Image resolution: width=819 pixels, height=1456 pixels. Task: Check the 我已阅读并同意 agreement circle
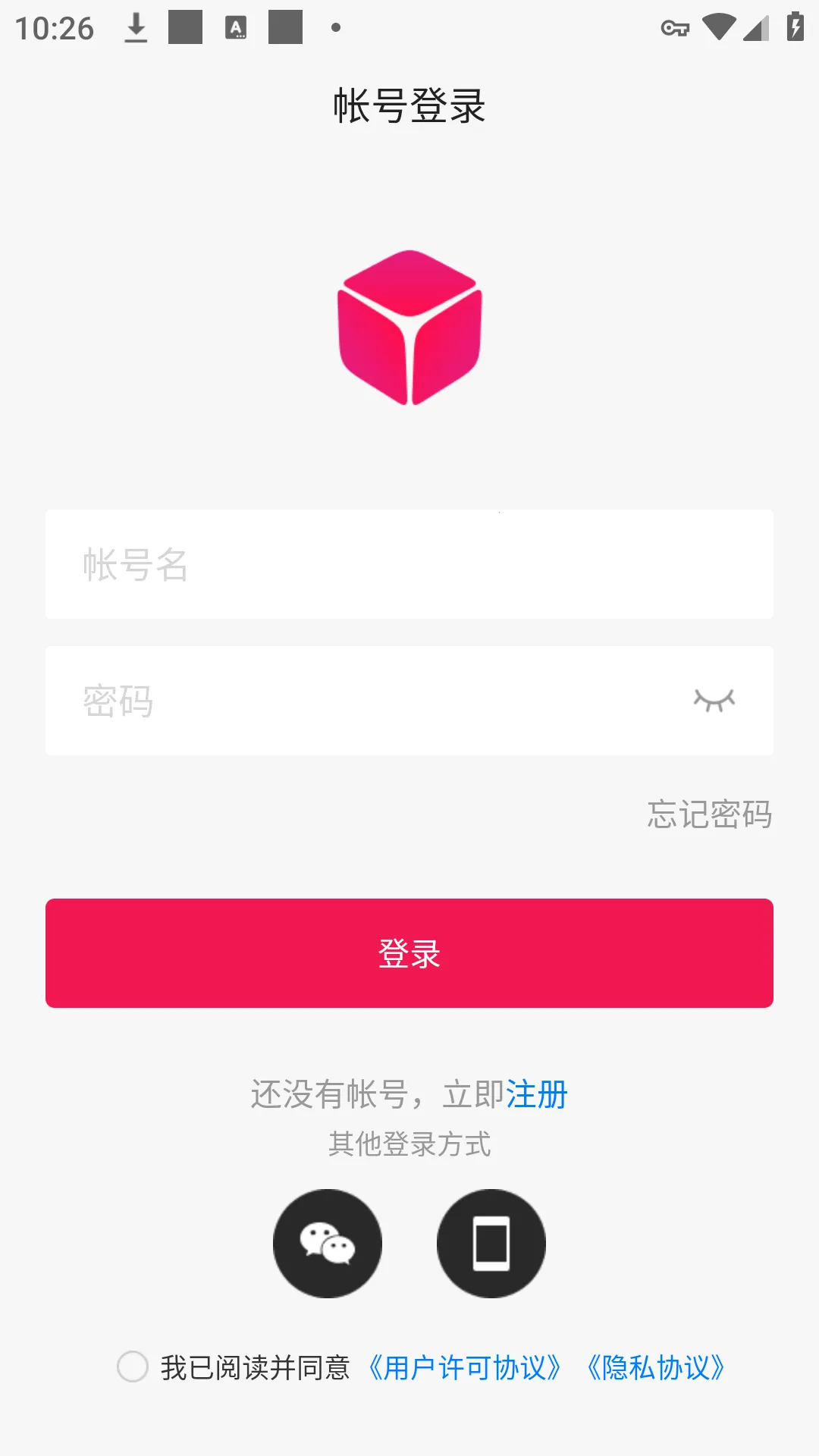[x=133, y=1367]
